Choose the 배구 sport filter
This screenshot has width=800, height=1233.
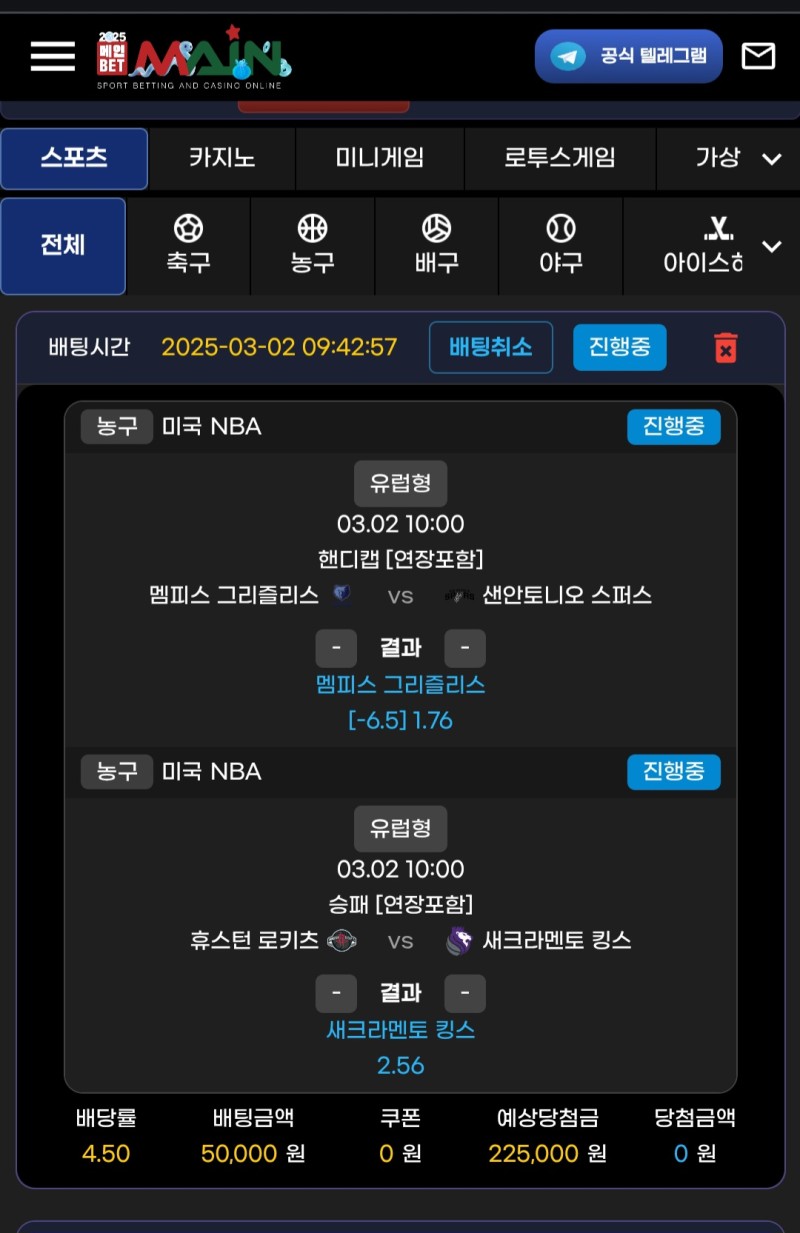coord(436,246)
